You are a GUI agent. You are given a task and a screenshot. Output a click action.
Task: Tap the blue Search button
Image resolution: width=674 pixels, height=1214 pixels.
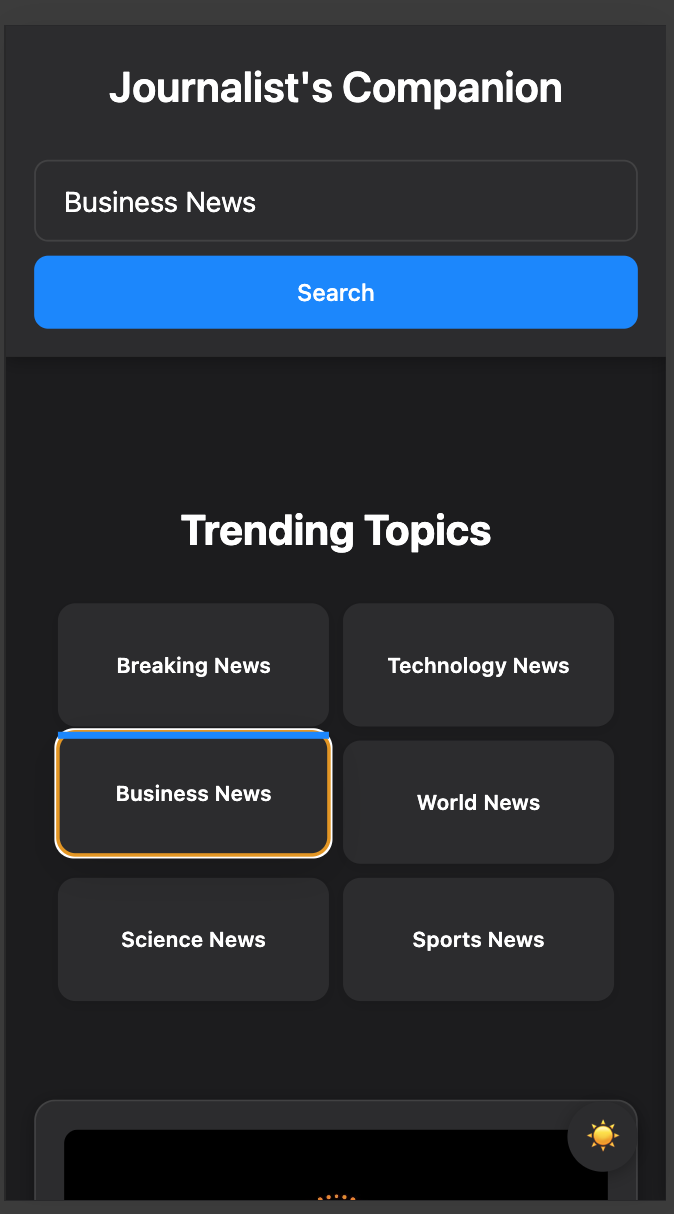pos(336,292)
